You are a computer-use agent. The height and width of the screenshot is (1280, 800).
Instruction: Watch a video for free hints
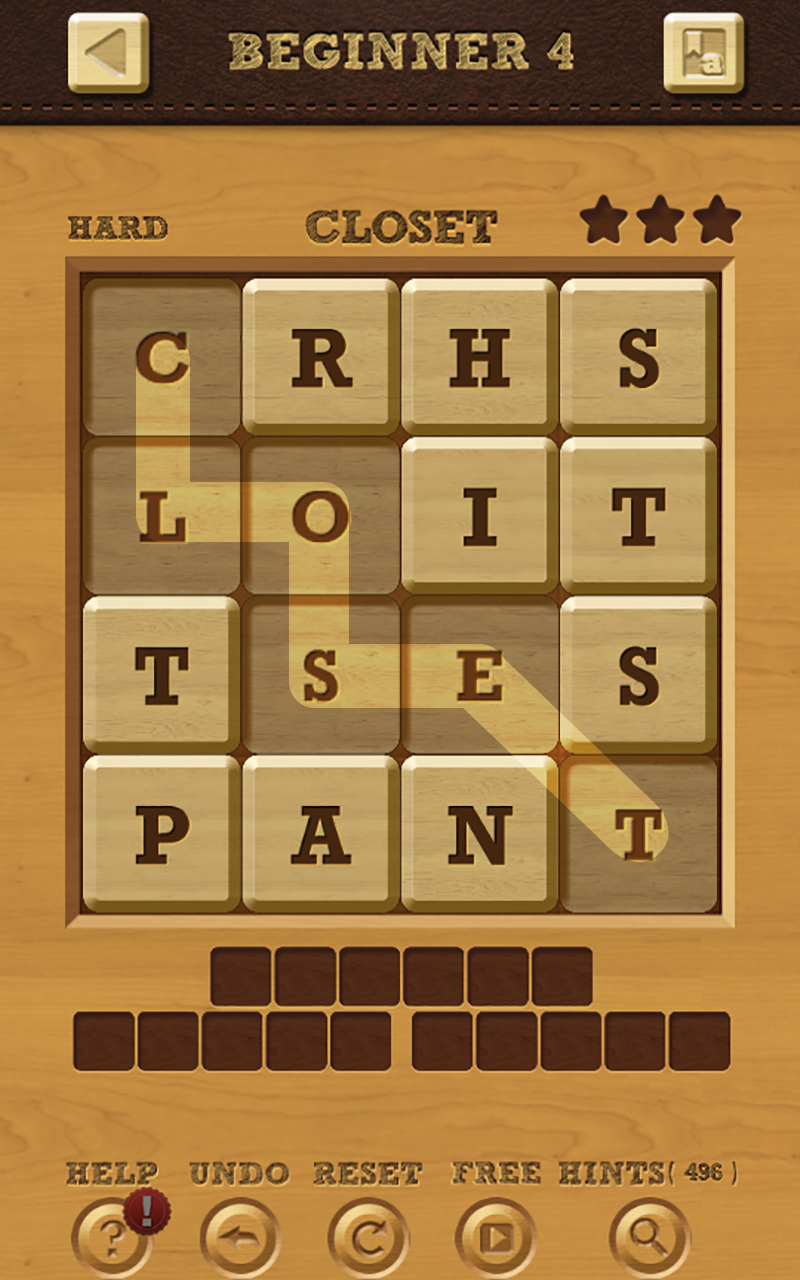coord(496,1238)
